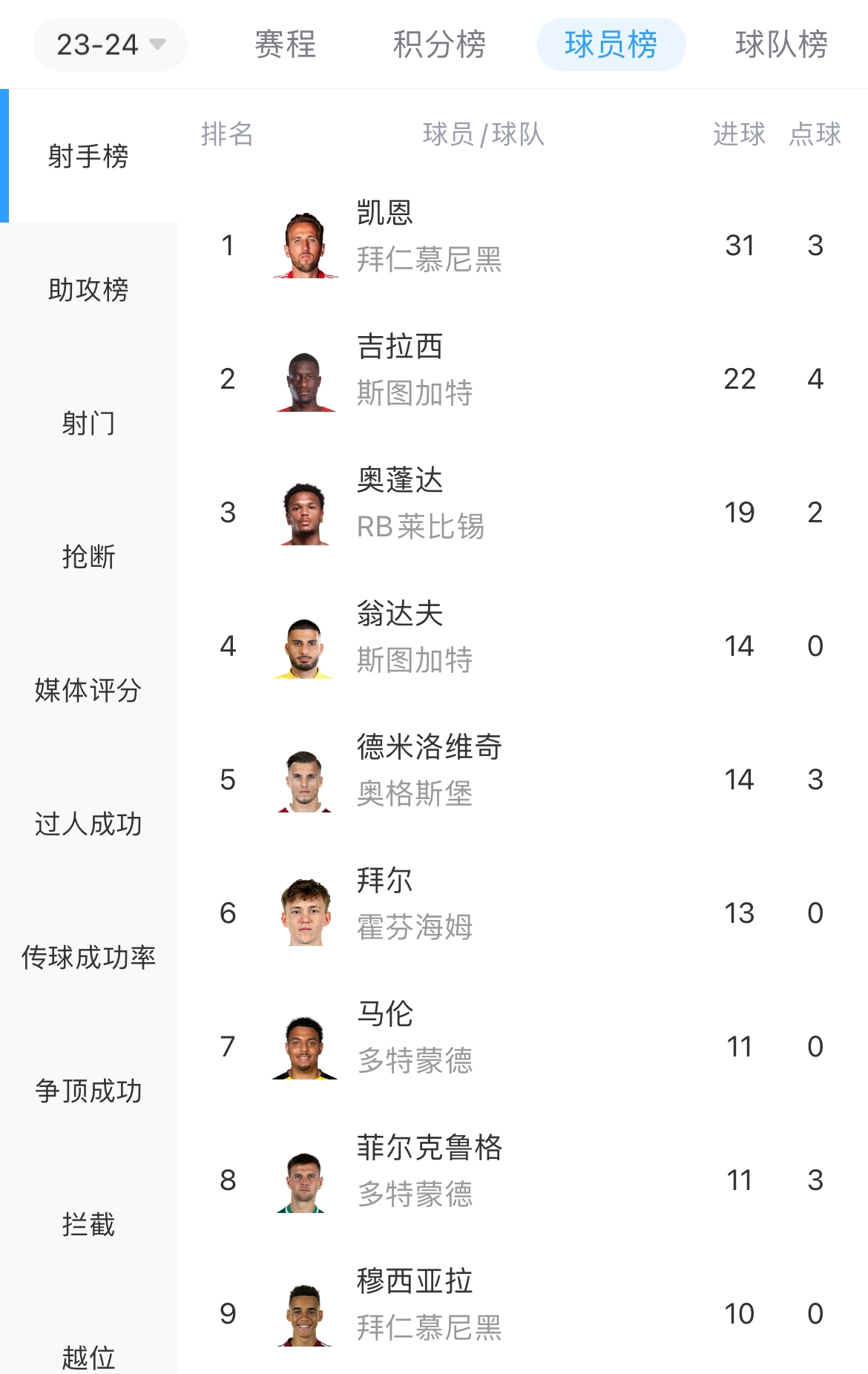Select the 球员榜 tab
Screen dimensions: 868x1374
(x=611, y=45)
